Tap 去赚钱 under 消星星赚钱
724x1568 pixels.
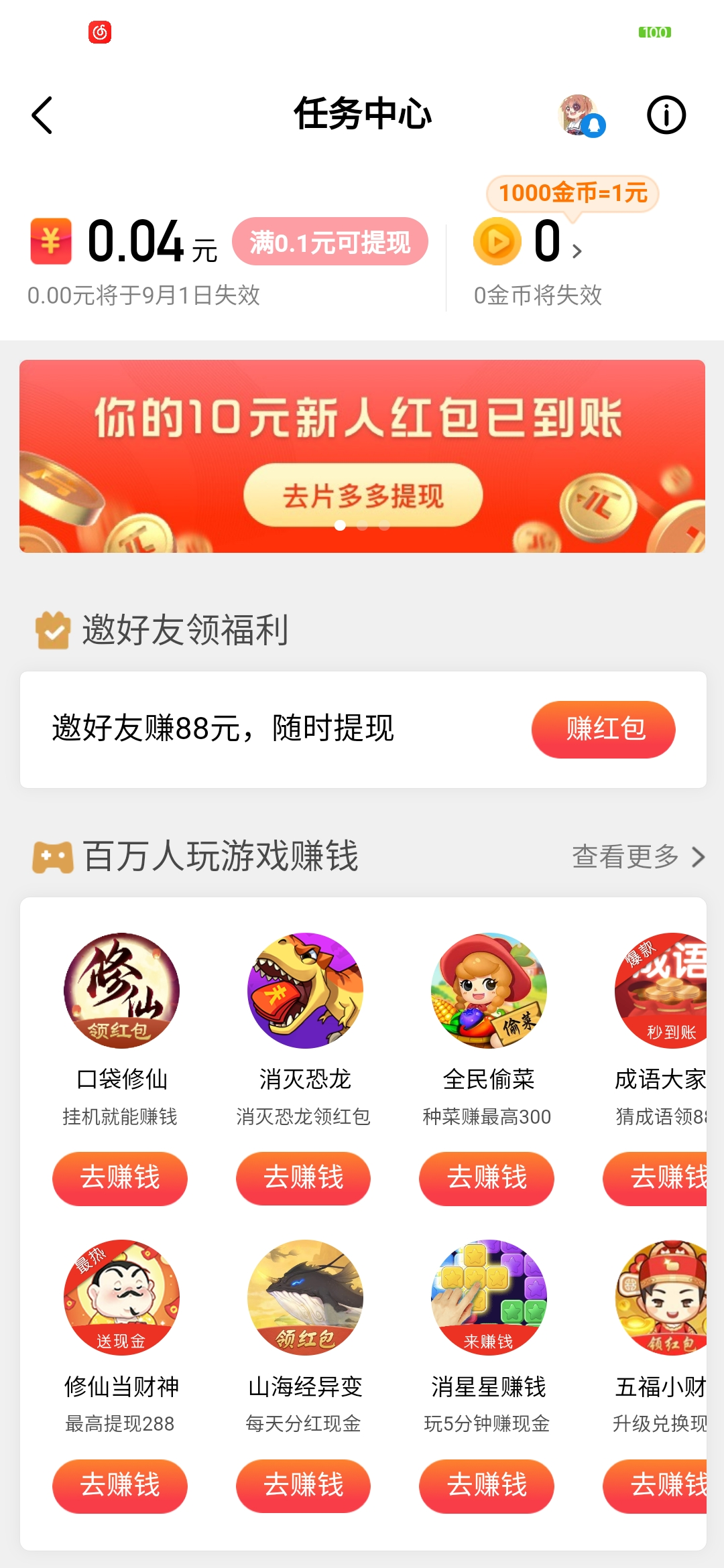(487, 1486)
